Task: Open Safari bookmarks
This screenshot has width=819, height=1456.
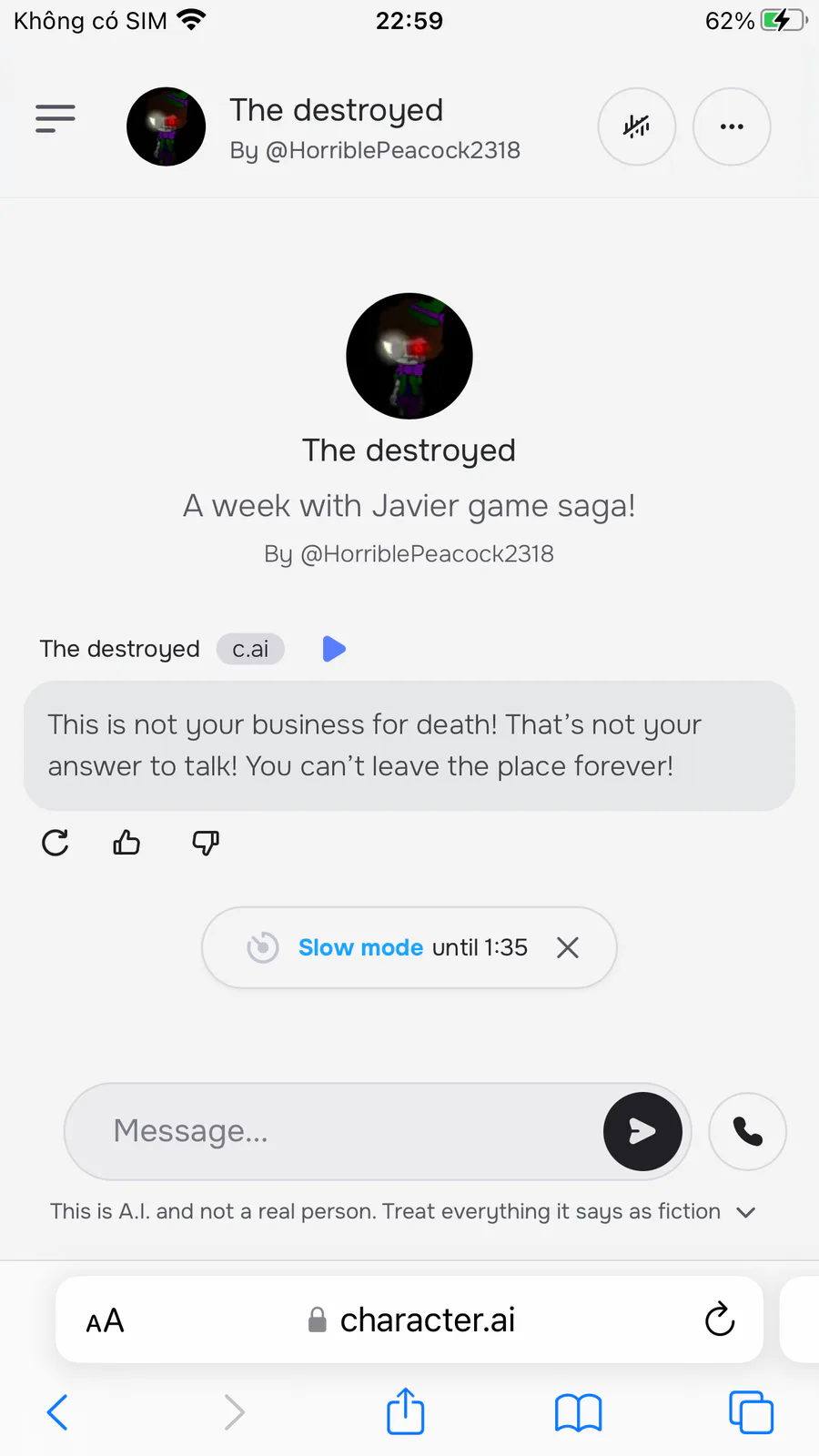Action: (x=579, y=1413)
